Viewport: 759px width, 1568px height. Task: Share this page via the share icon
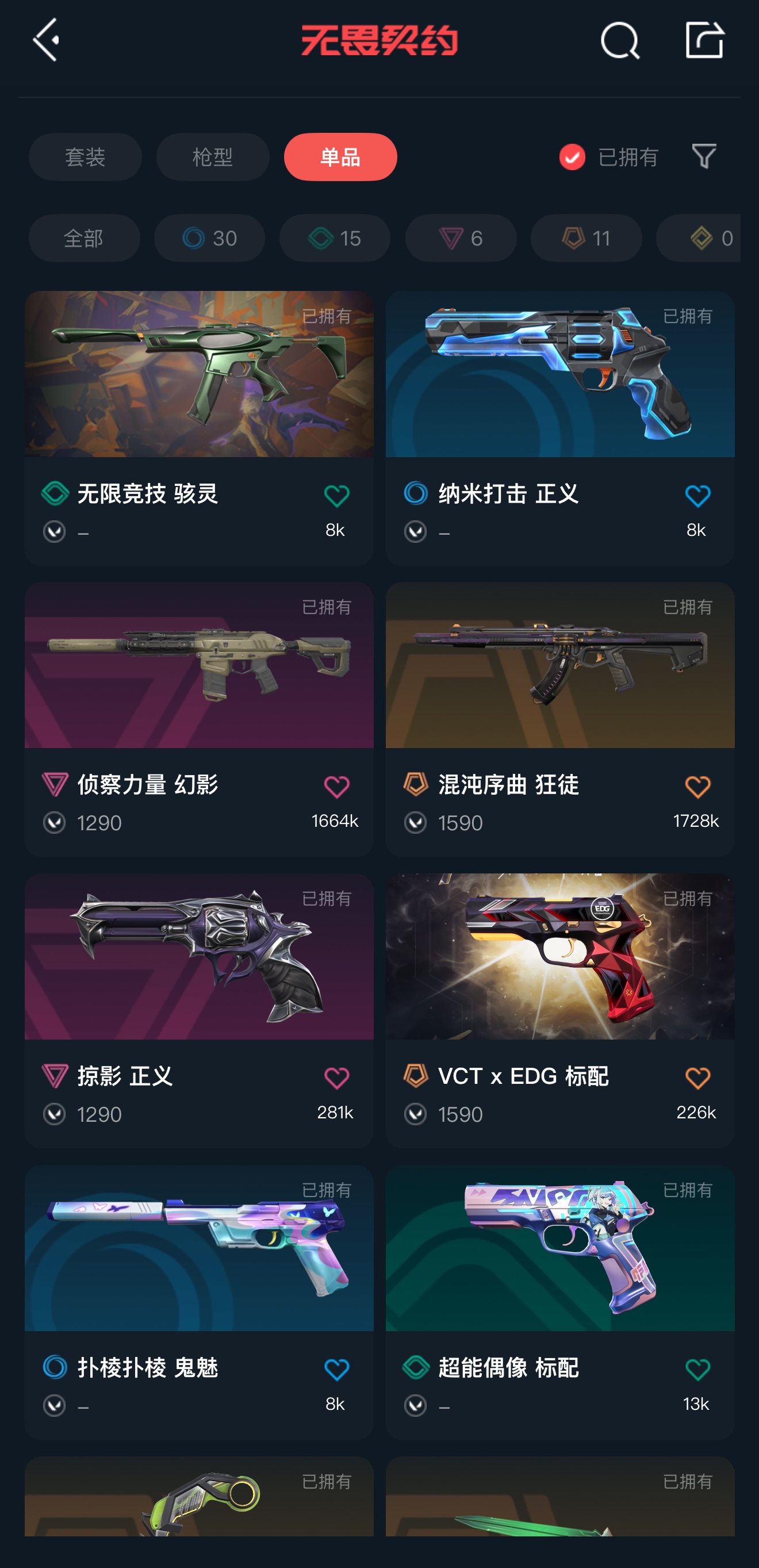tap(704, 41)
